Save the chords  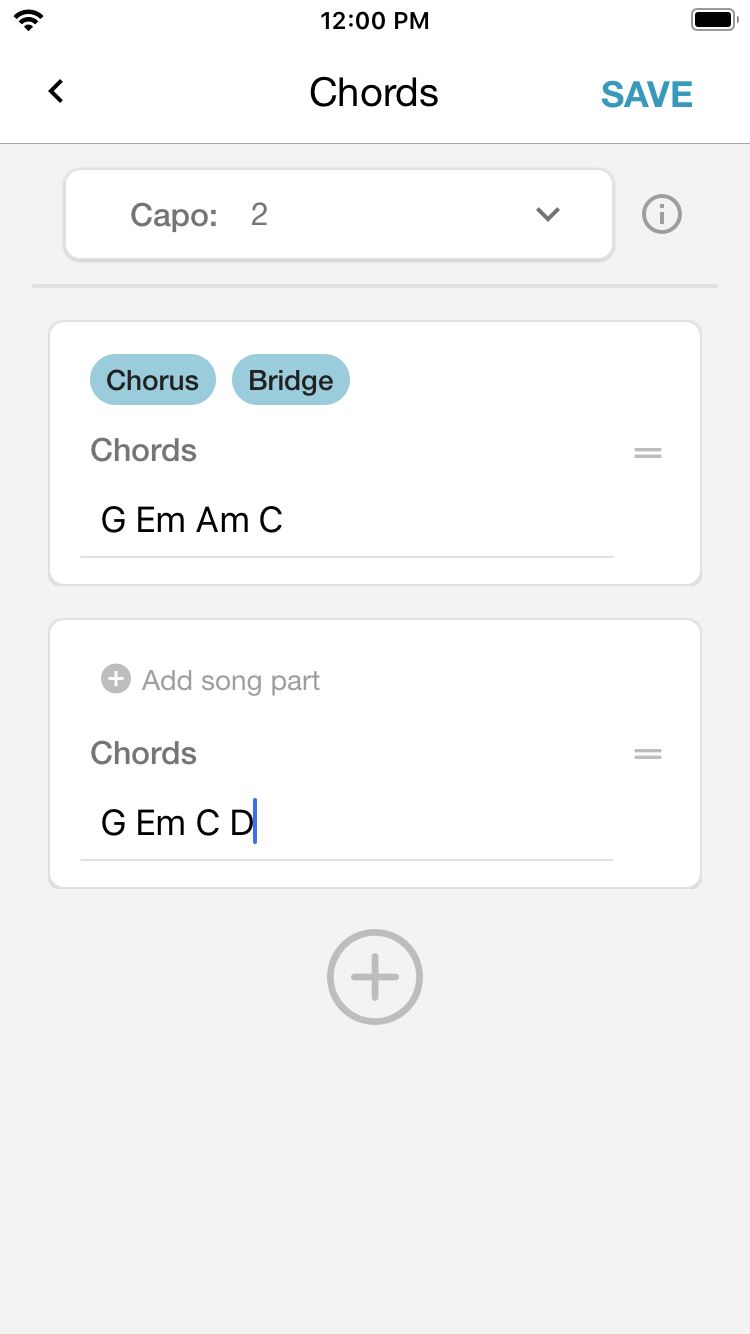646,94
